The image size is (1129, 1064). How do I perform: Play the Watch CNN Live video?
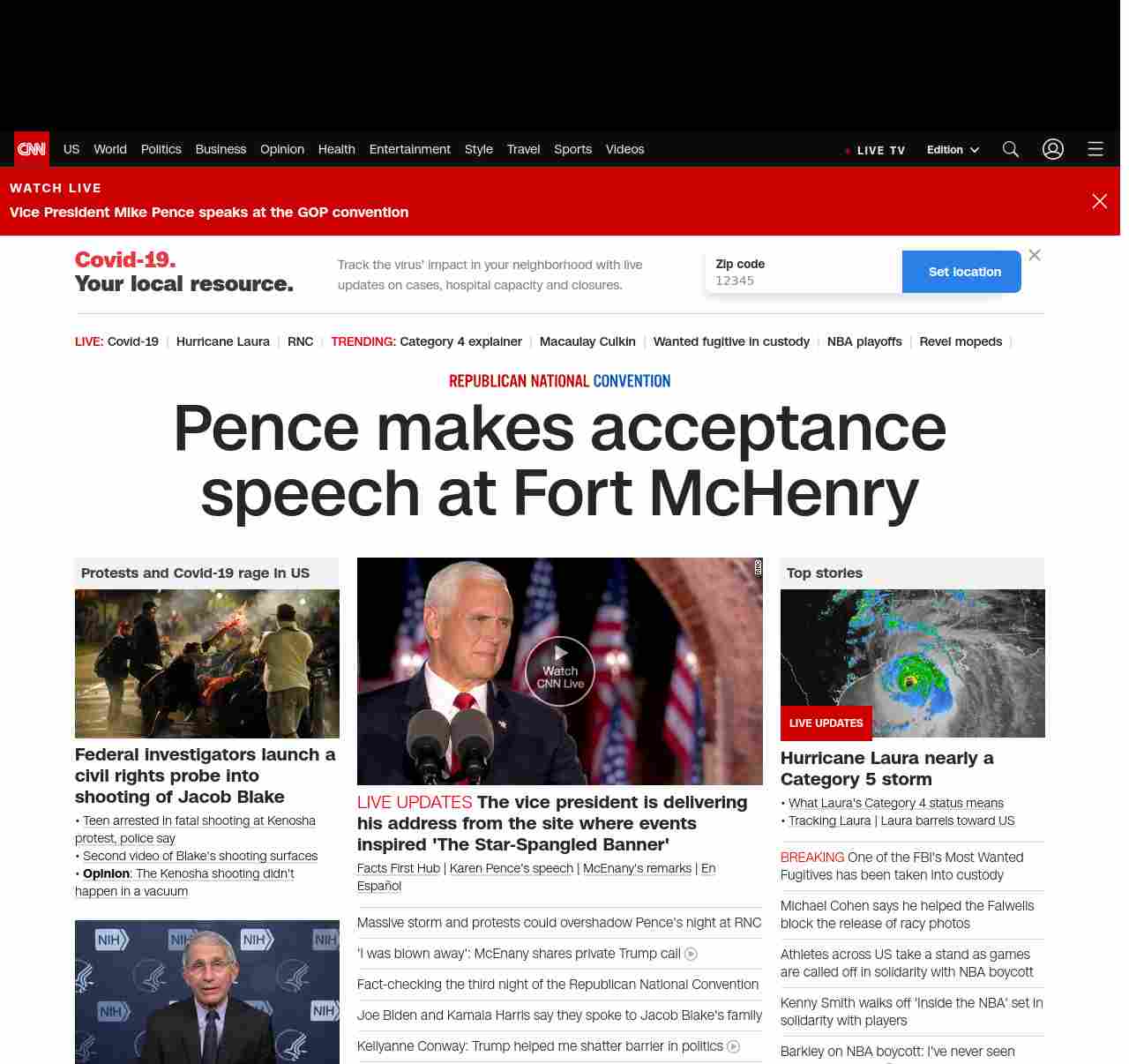(x=560, y=671)
